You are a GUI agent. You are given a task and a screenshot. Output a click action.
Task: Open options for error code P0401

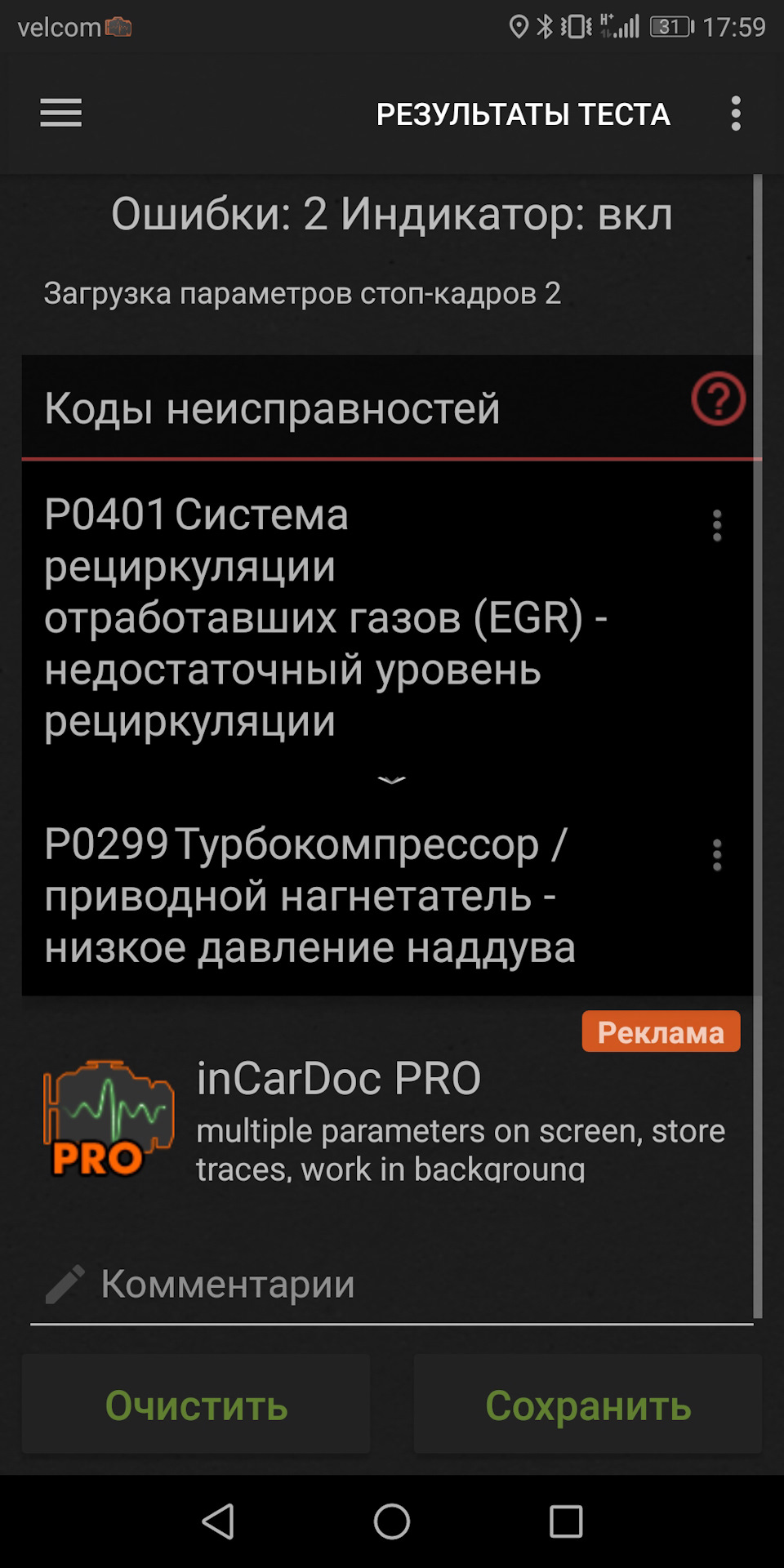click(x=717, y=526)
